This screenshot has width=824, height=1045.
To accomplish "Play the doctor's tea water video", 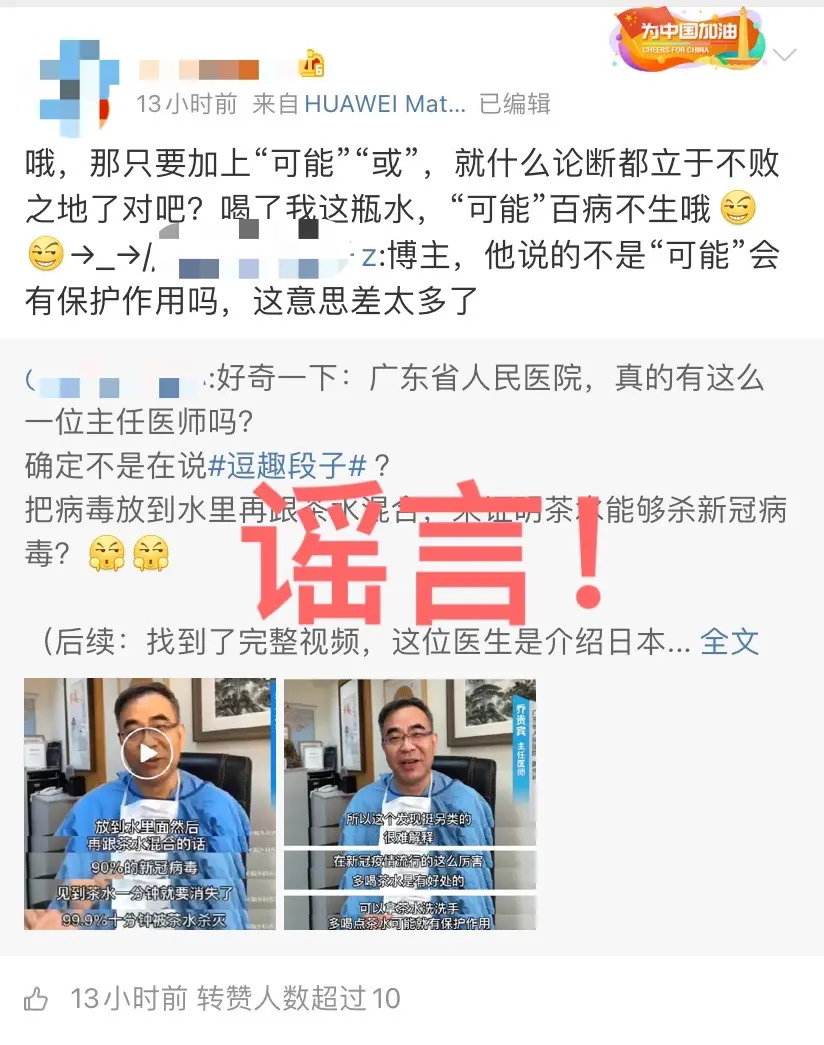I will point(147,752).
